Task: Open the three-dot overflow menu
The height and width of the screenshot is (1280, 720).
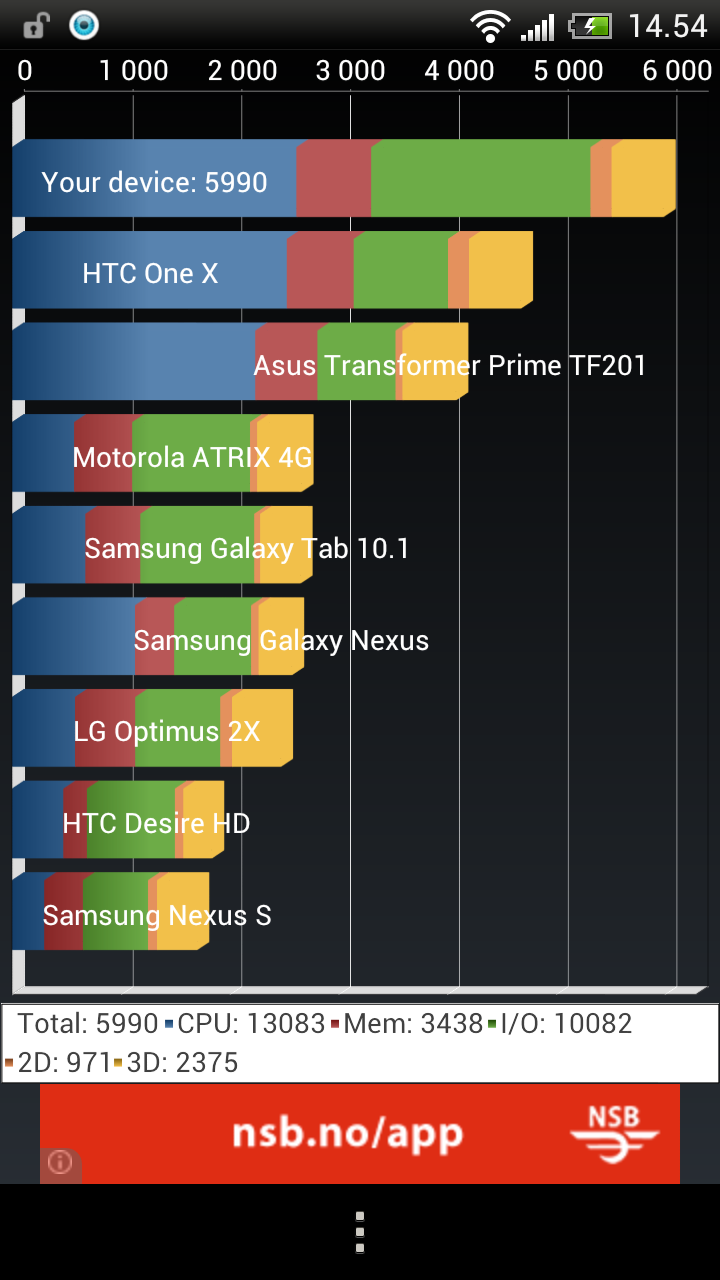Action: [360, 1233]
